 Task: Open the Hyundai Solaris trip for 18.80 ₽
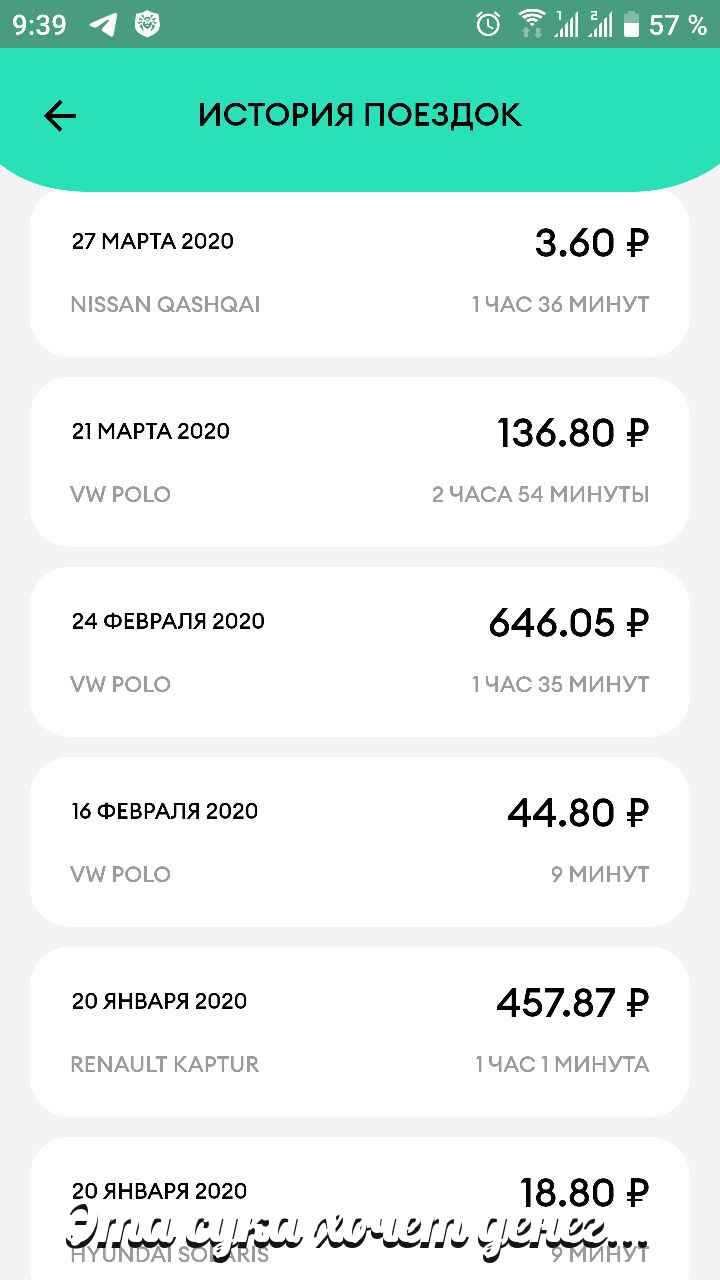tap(360, 1208)
